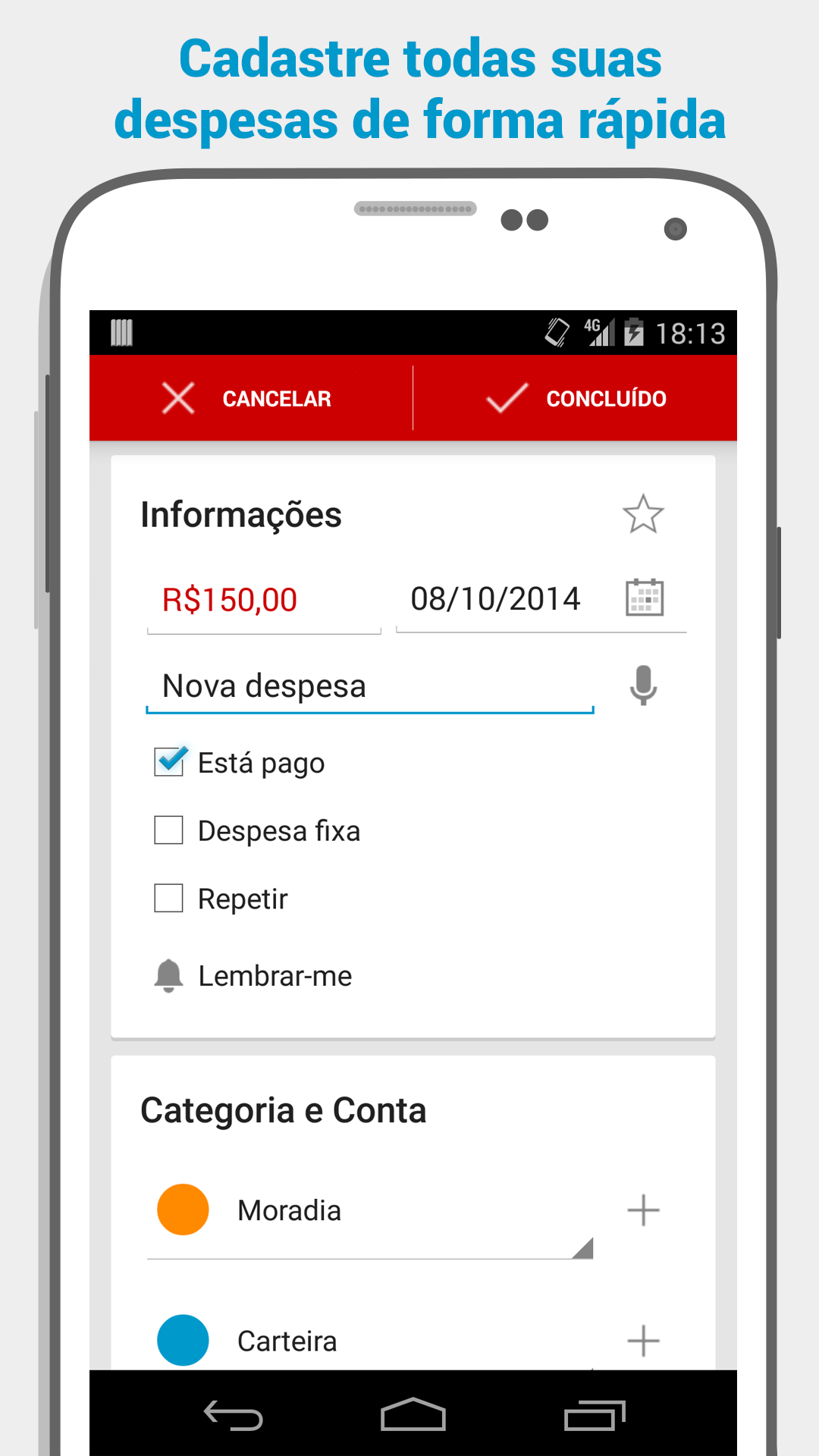The width and height of the screenshot is (819, 1456).
Task: Tap the X cancel icon in the toolbar
Action: pyautogui.click(x=177, y=398)
